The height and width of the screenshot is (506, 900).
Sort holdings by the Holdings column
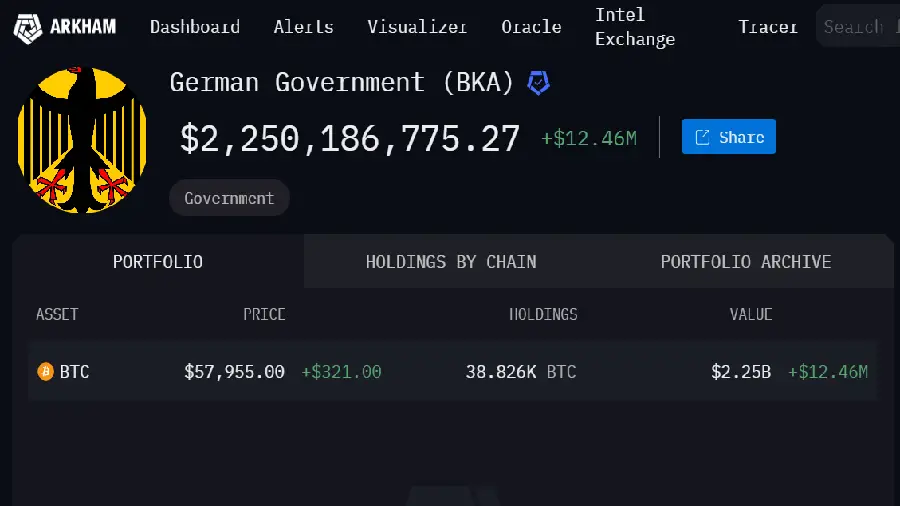coord(543,314)
